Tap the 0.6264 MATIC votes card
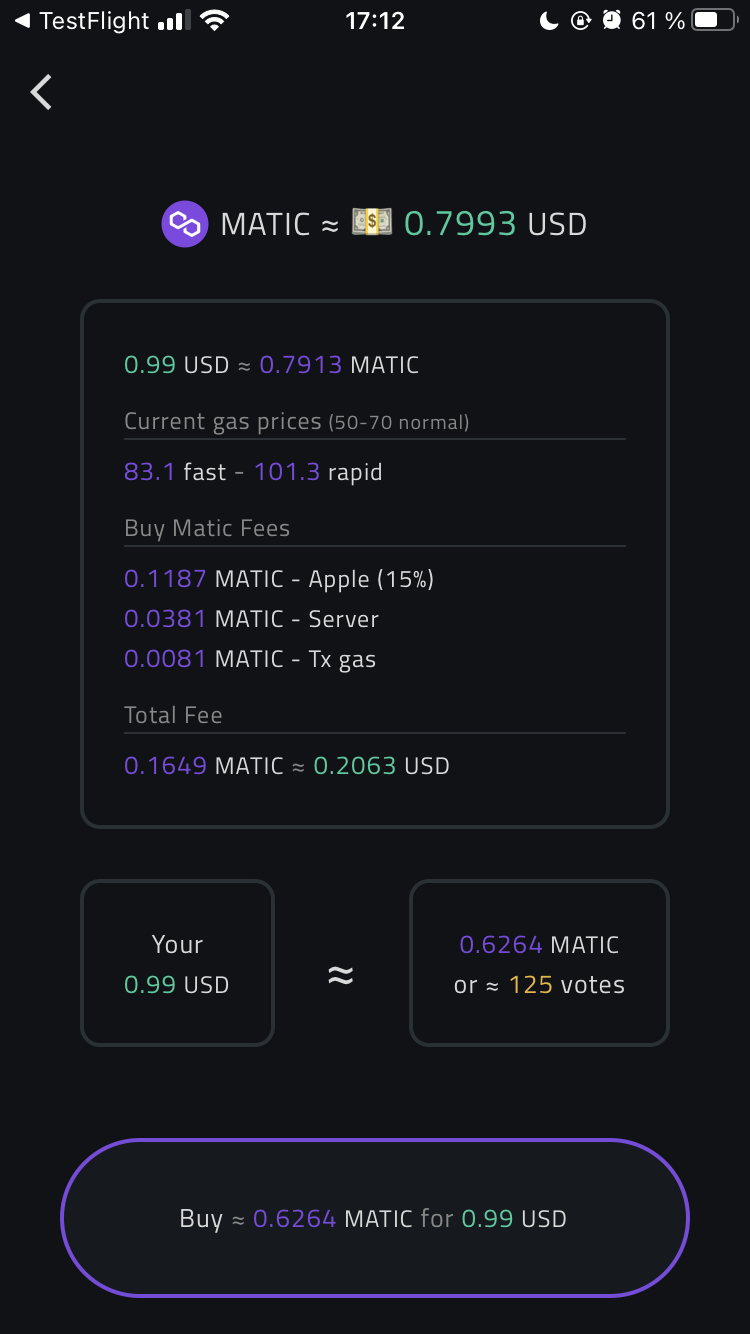 click(539, 963)
